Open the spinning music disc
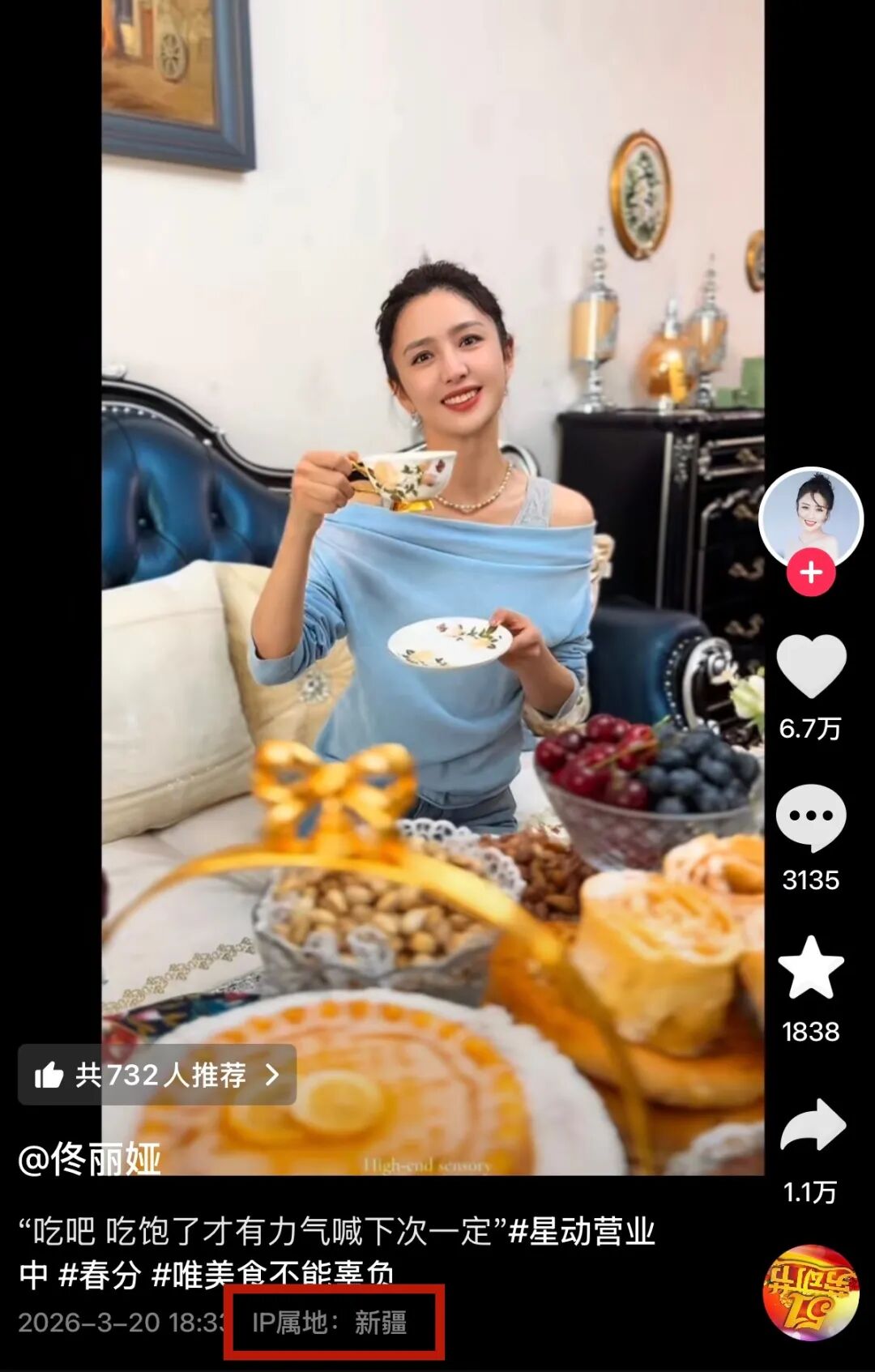 tap(811, 1293)
